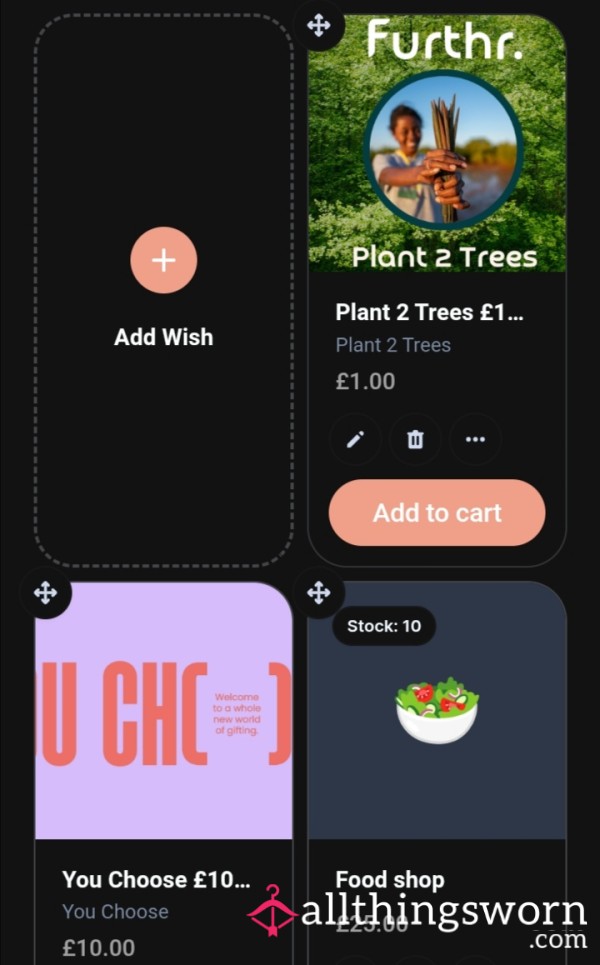600x965 pixels.
Task: Edit the Plant 2 Trees wish
Action: (355, 439)
